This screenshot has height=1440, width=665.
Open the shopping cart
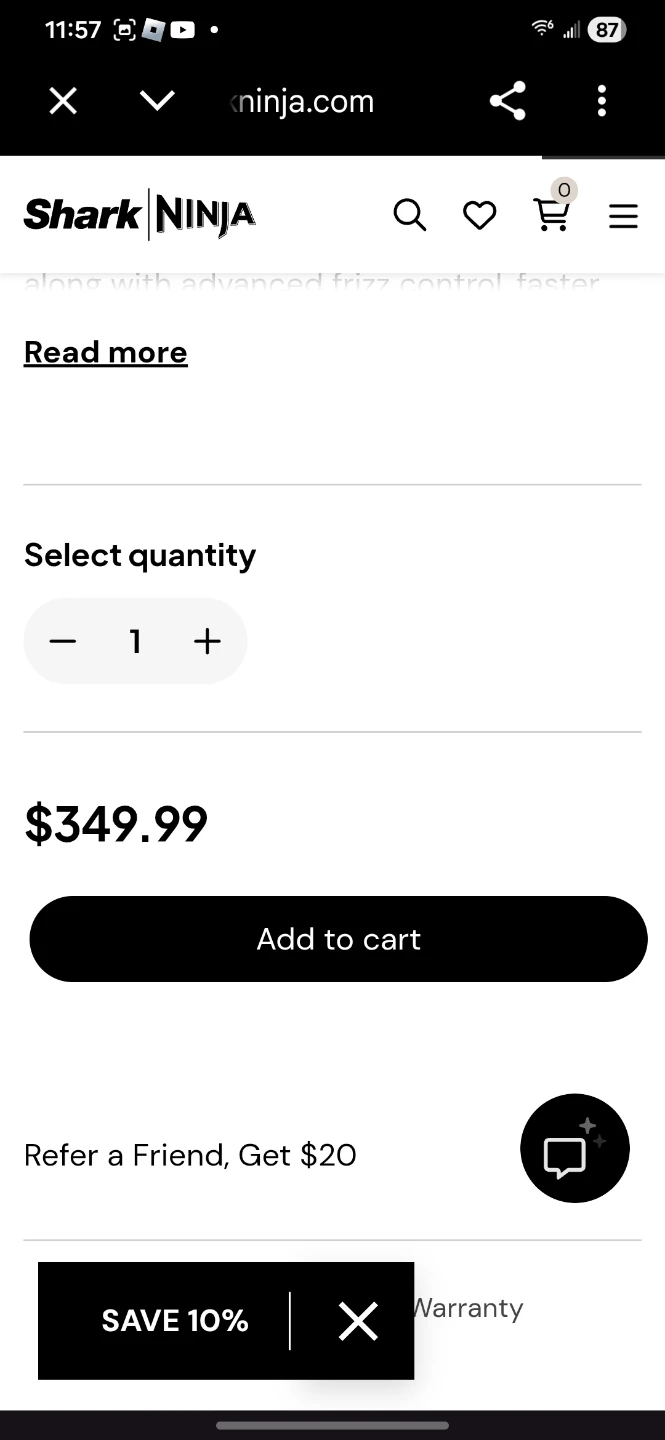point(552,213)
